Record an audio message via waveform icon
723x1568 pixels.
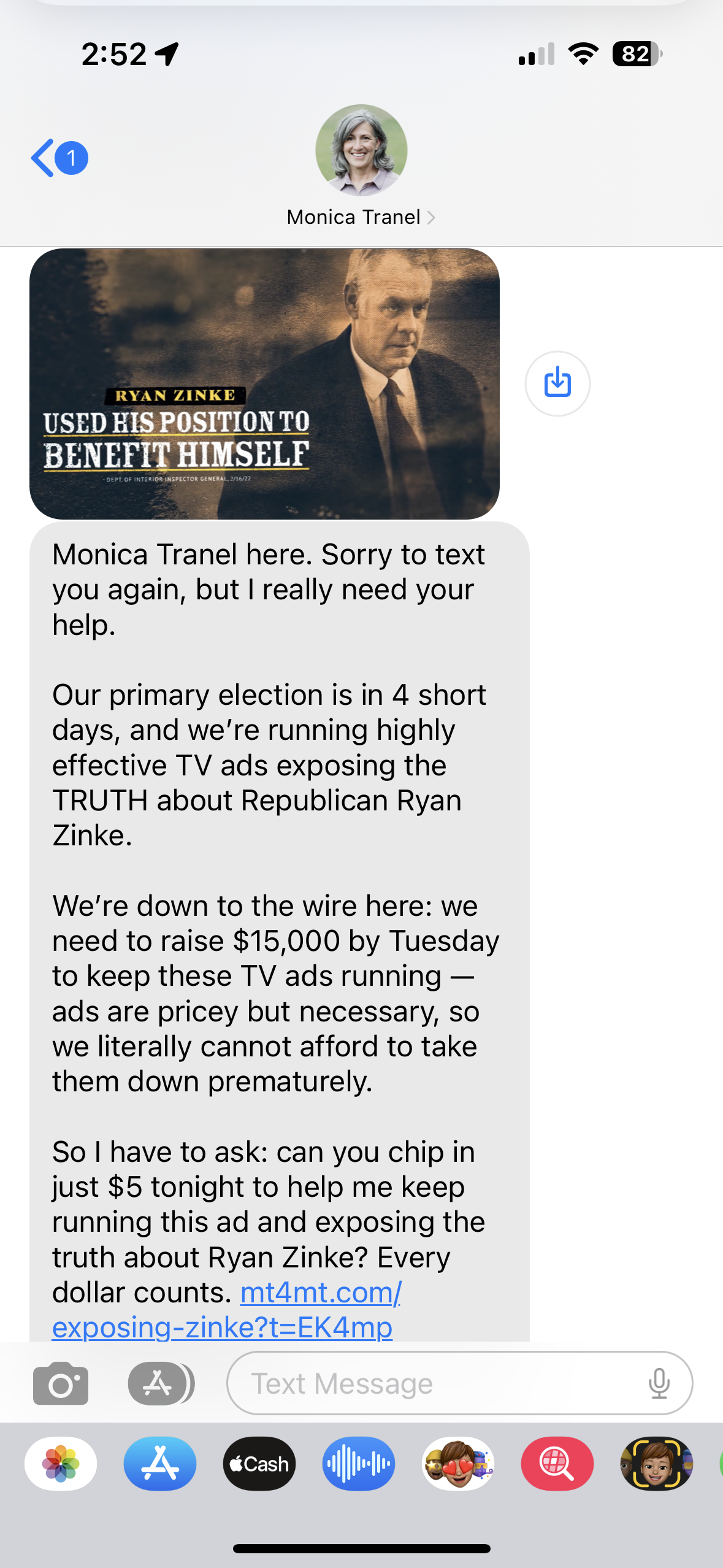pyautogui.click(x=359, y=1464)
